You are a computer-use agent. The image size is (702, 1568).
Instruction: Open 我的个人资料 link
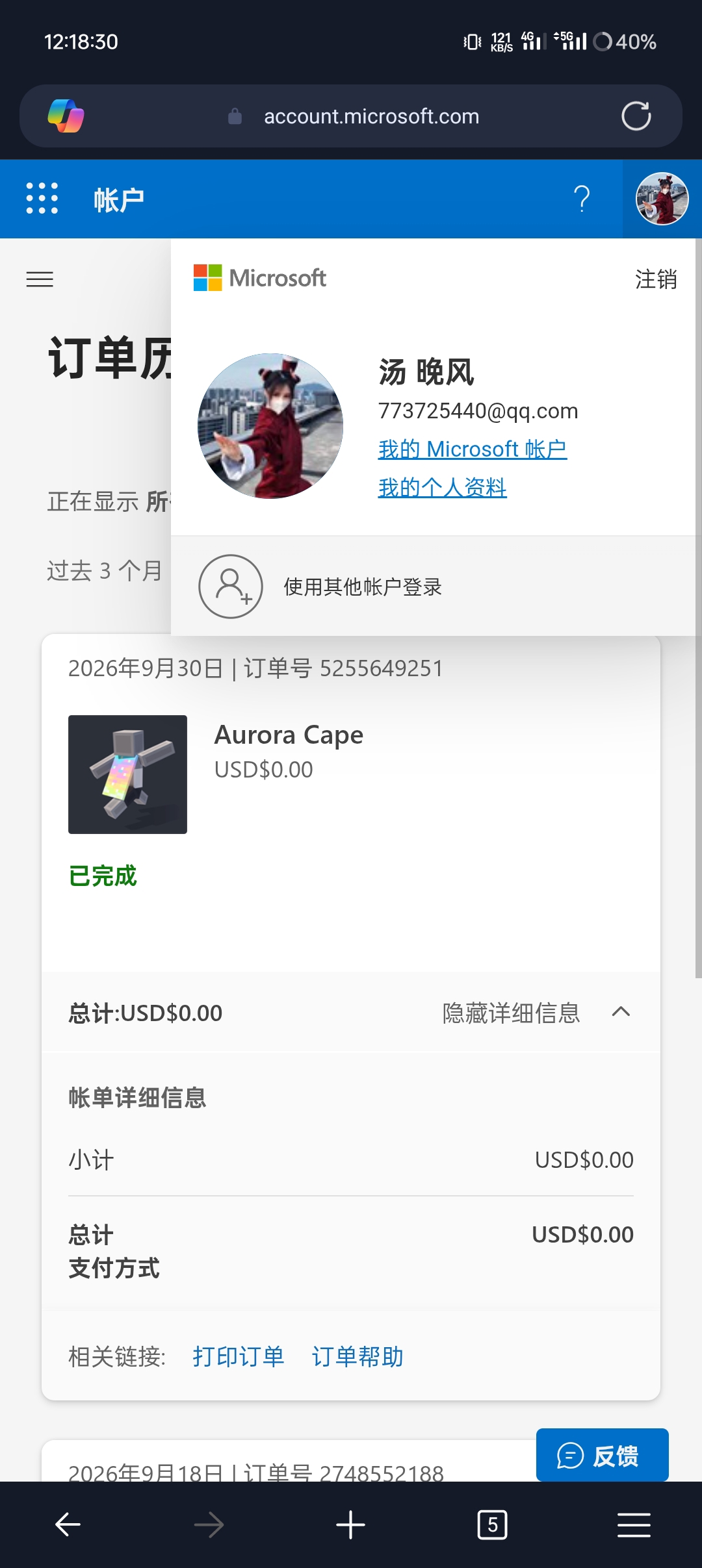pyautogui.click(x=442, y=487)
